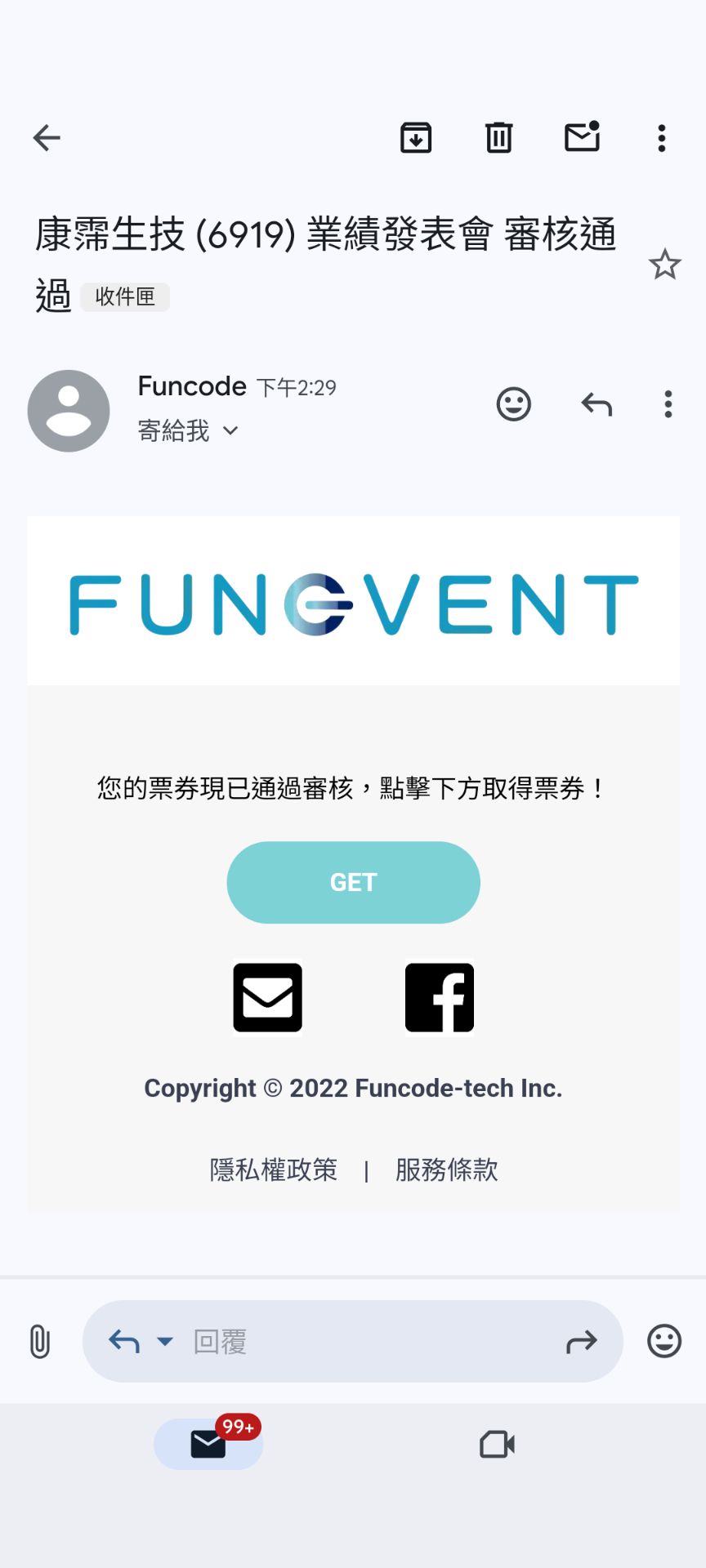Screen dimensions: 706x1568
Task: Switch to the Meet video tab
Action: (x=497, y=1444)
